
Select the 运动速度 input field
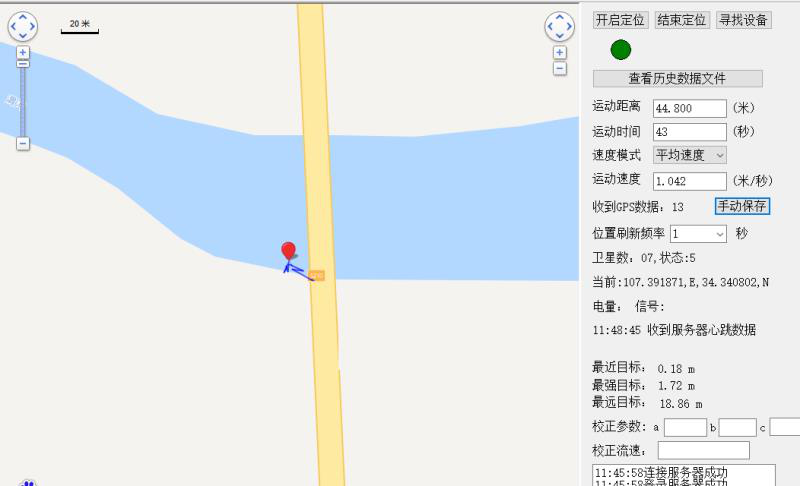click(689, 181)
